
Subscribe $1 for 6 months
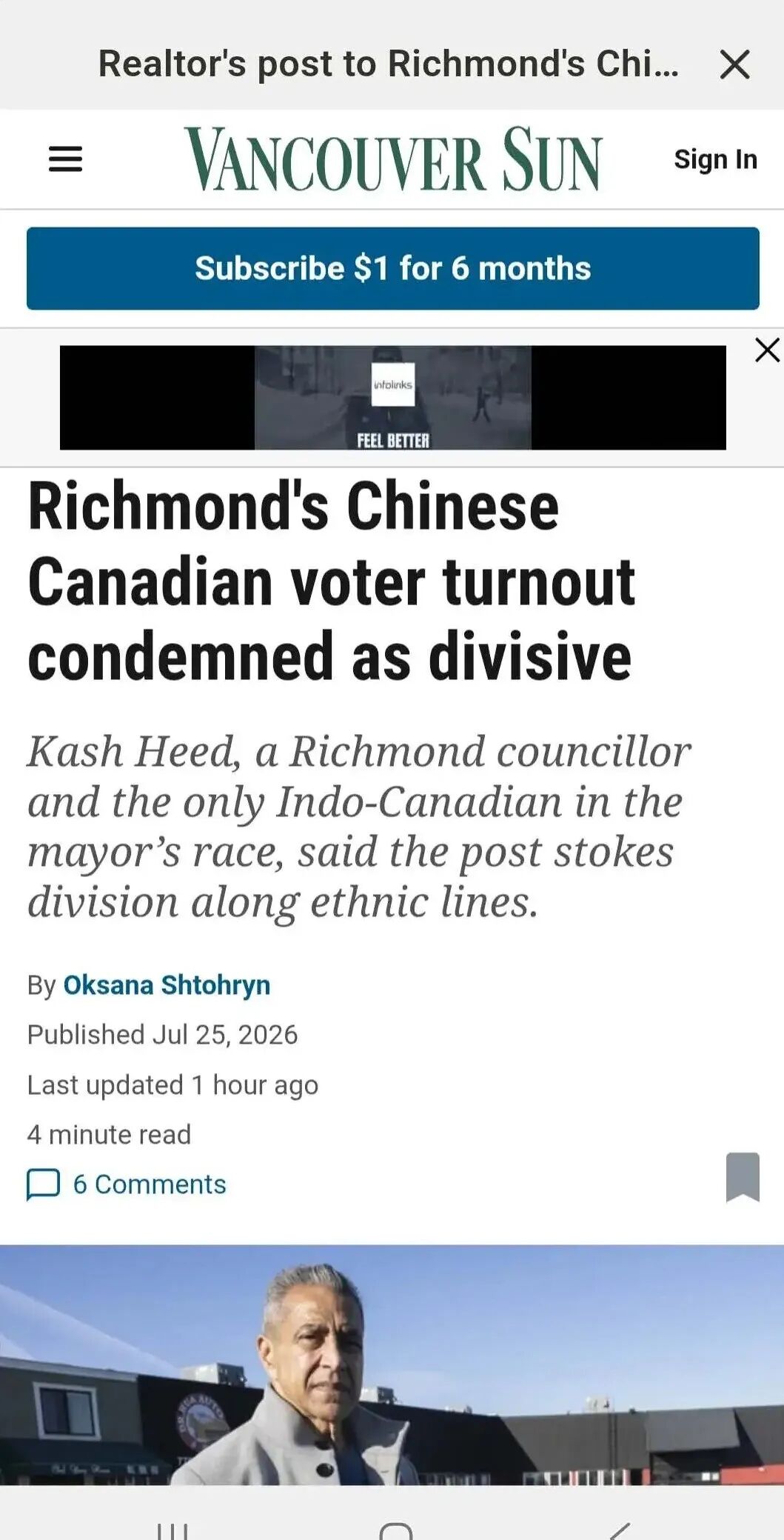click(x=393, y=268)
